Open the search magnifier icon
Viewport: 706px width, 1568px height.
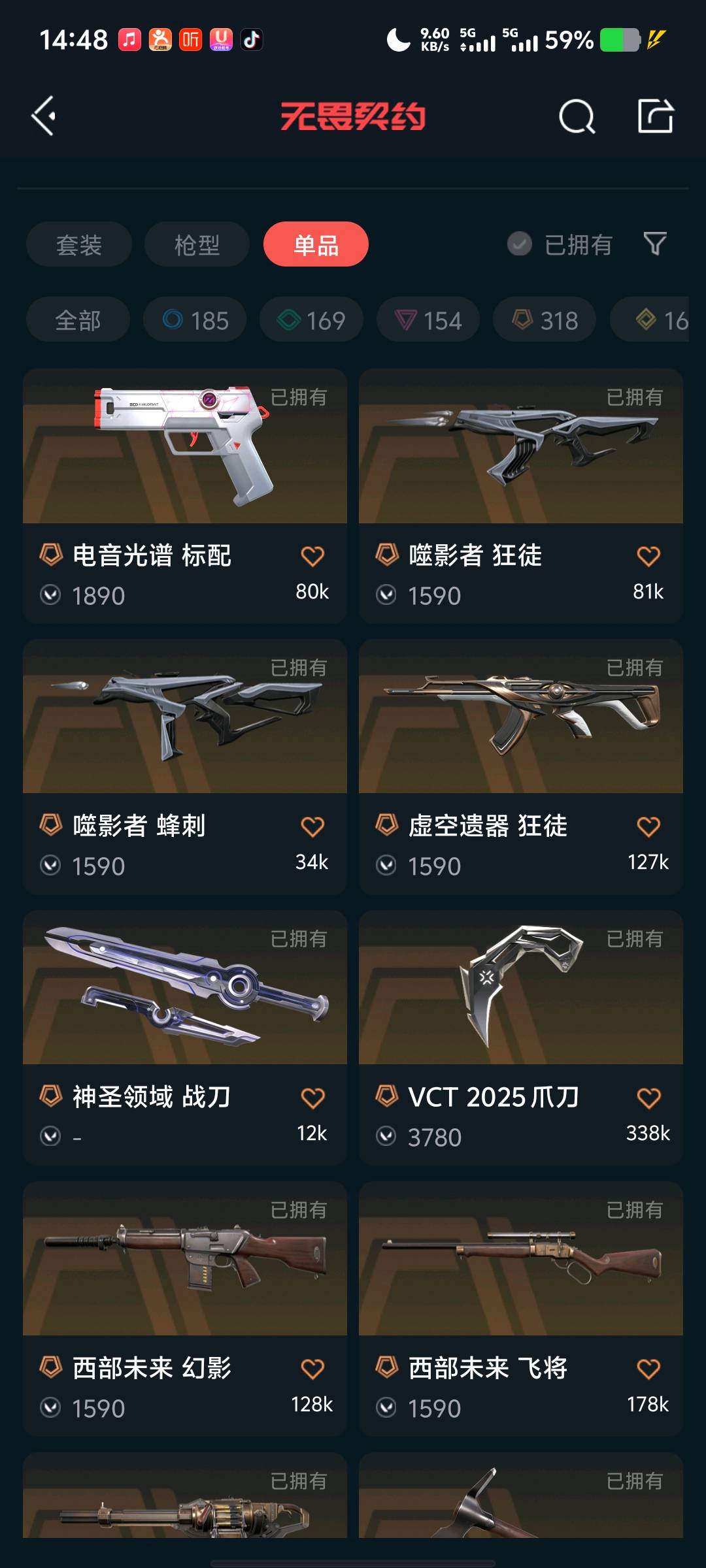point(577,117)
